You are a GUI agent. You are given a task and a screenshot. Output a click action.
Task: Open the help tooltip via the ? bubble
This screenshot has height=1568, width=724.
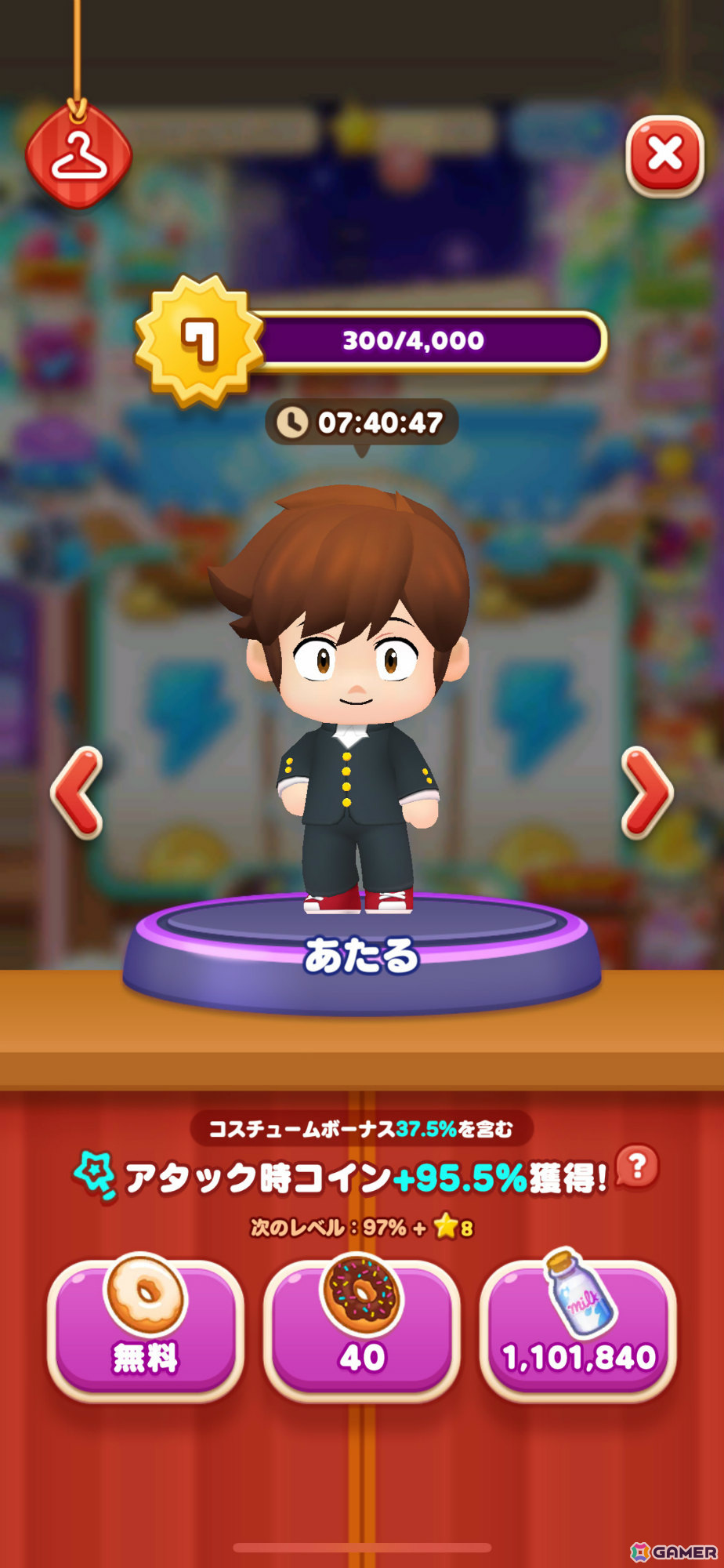[x=636, y=1167]
